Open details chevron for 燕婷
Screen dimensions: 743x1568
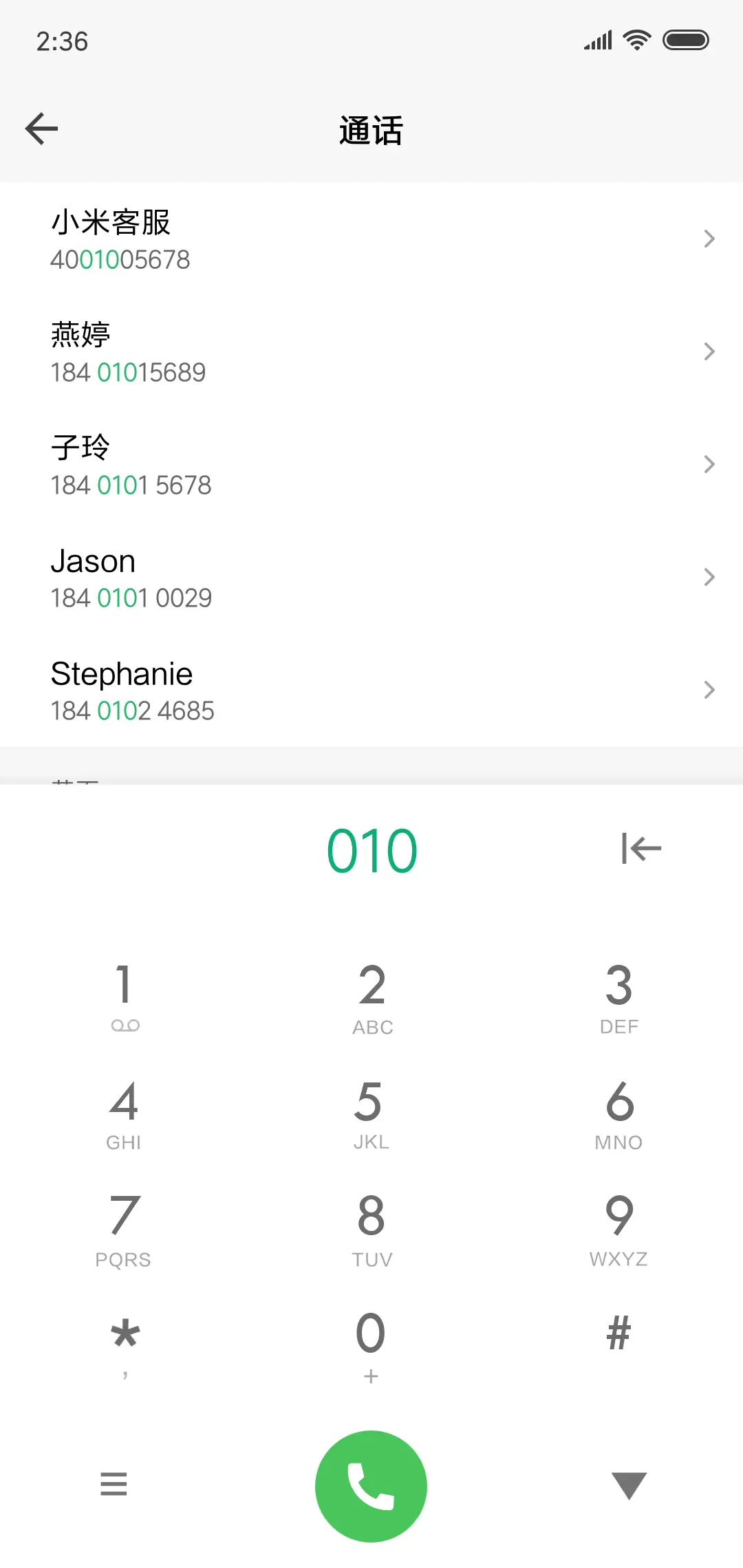709,351
